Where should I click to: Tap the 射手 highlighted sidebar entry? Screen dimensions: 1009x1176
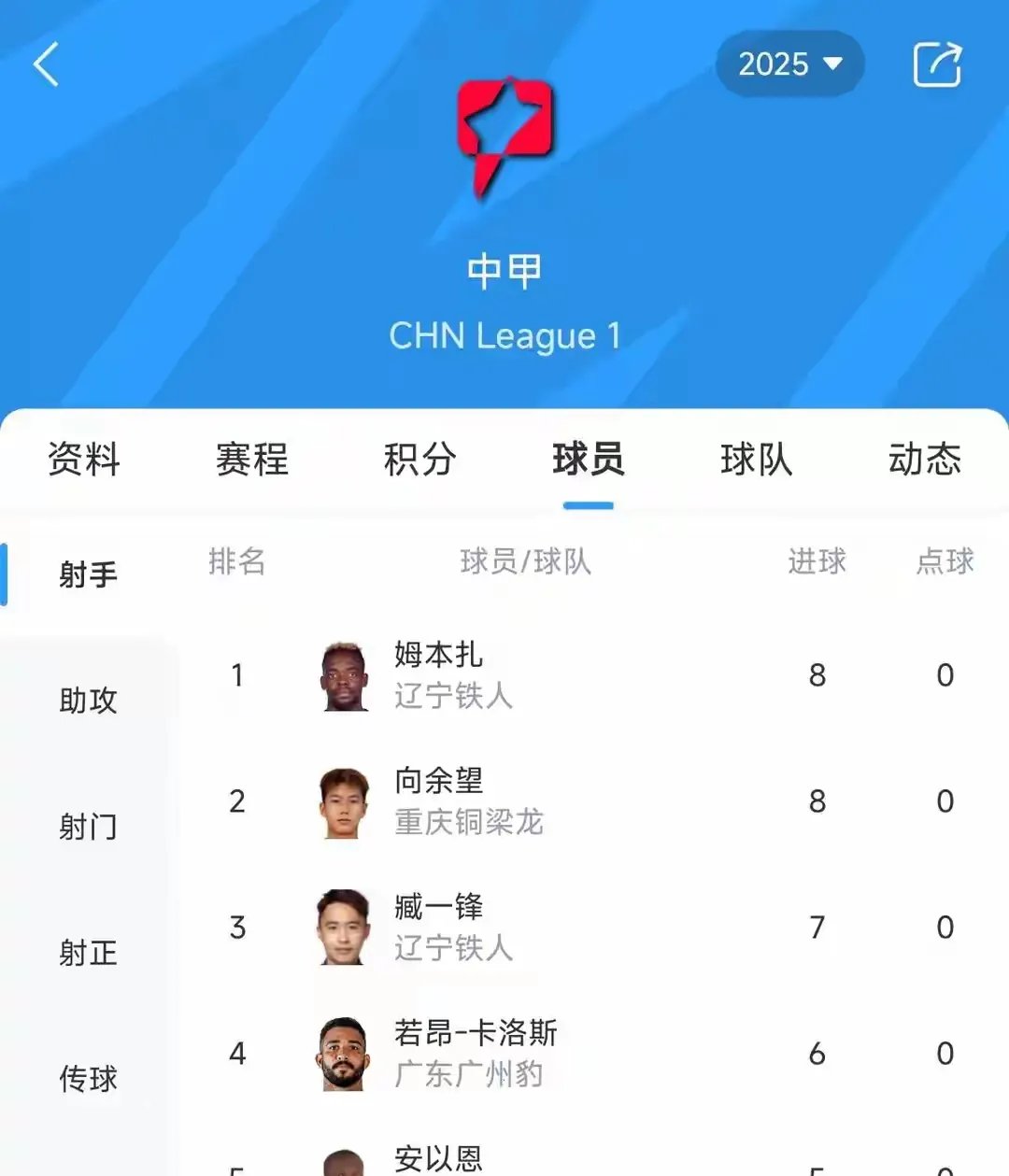86,575
